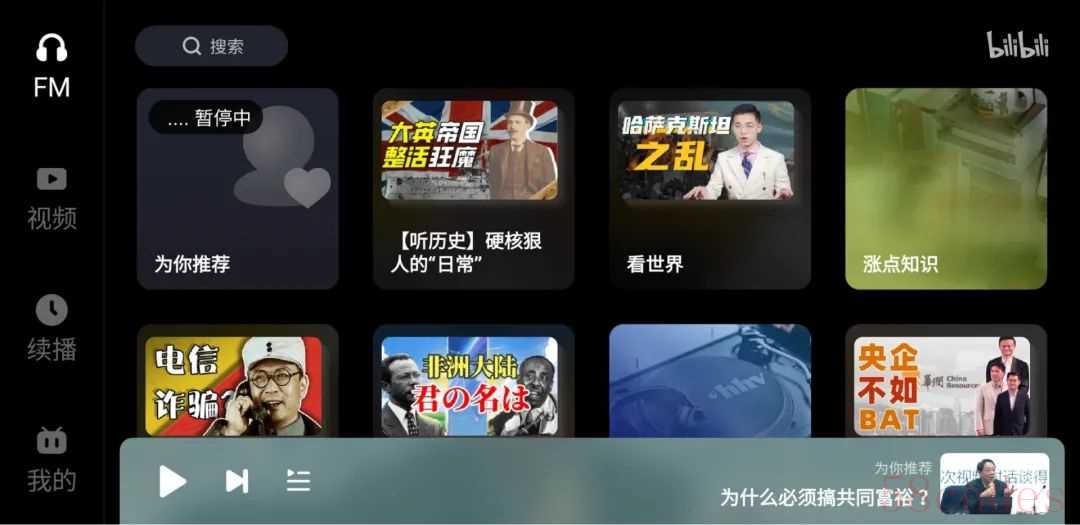Open the 电信诈骗 cover card
Screen dimensions: 1080x525
(x=237, y=385)
